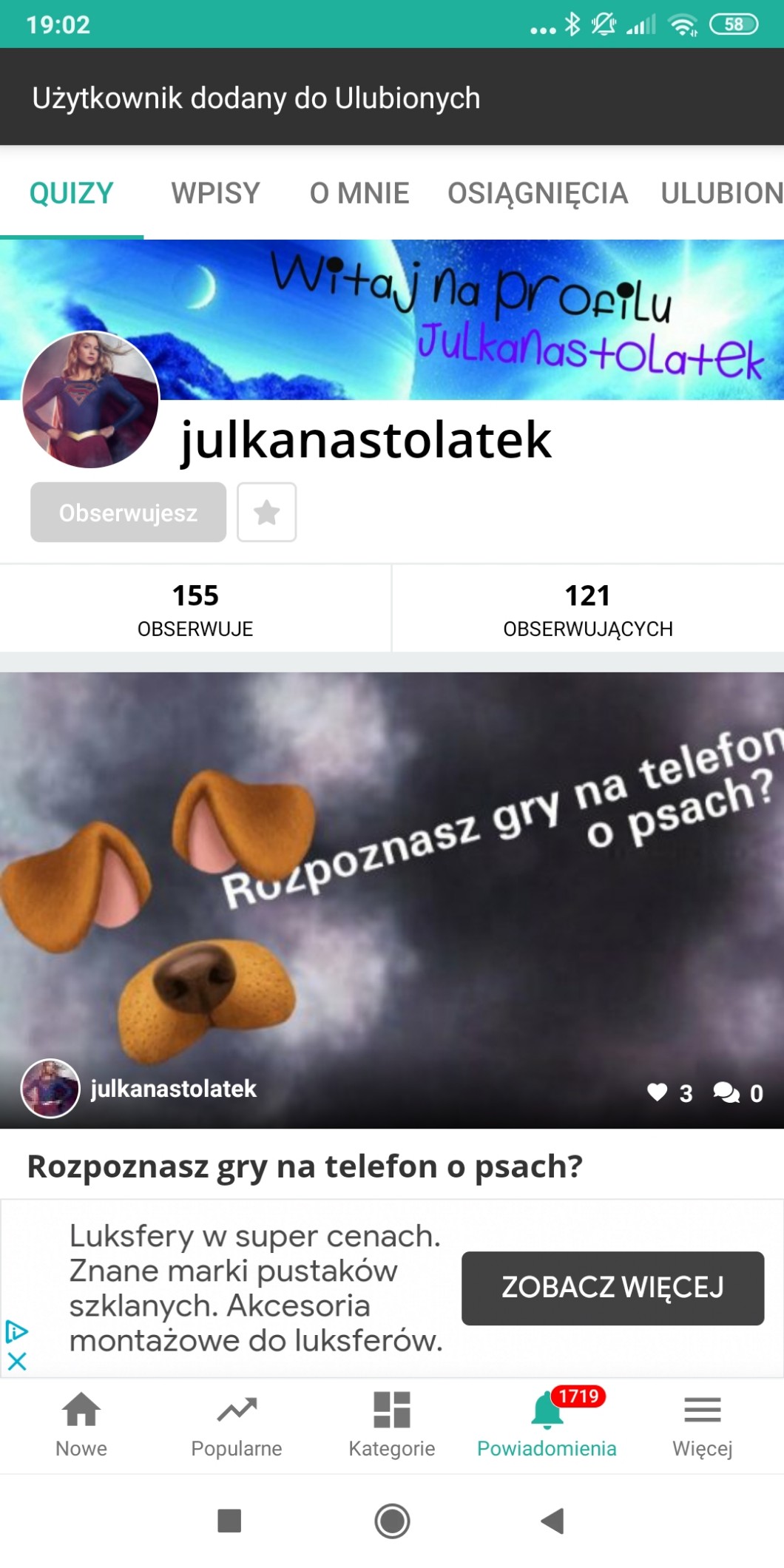Tap the Zobacz więcej ad button
The height and width of the screenshot is (1568, 784).
pyautogui.click(x=612, y=1288)
